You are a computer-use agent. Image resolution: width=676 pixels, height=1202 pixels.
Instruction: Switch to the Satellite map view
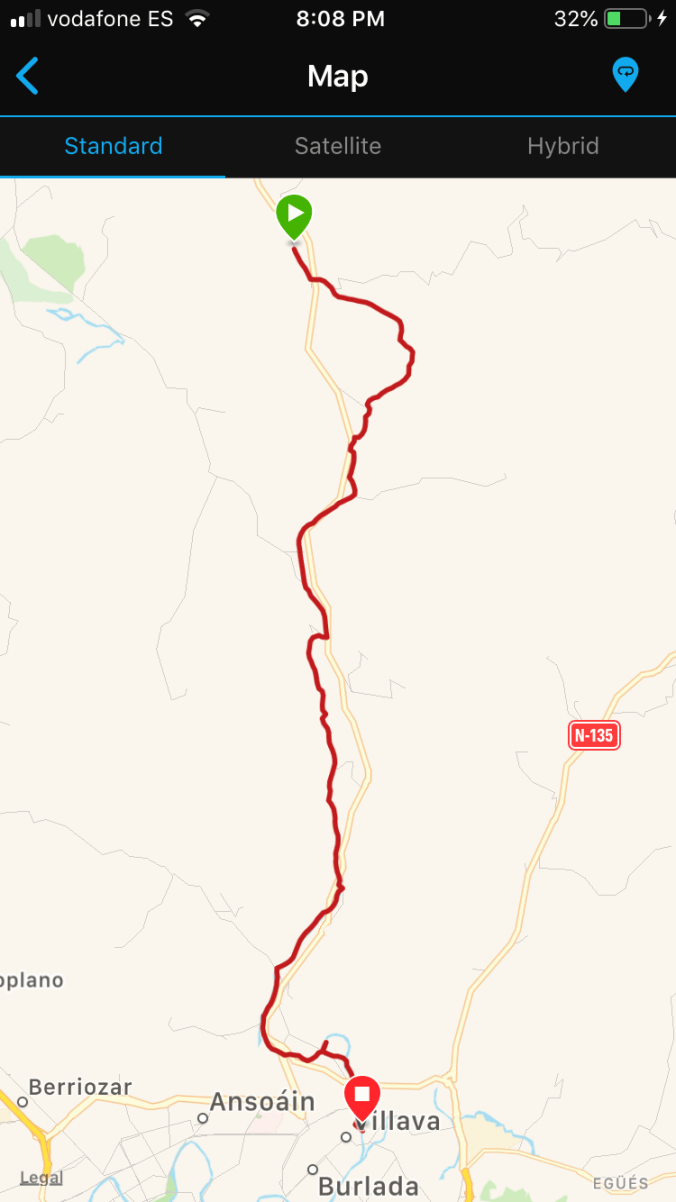point(338,146)
